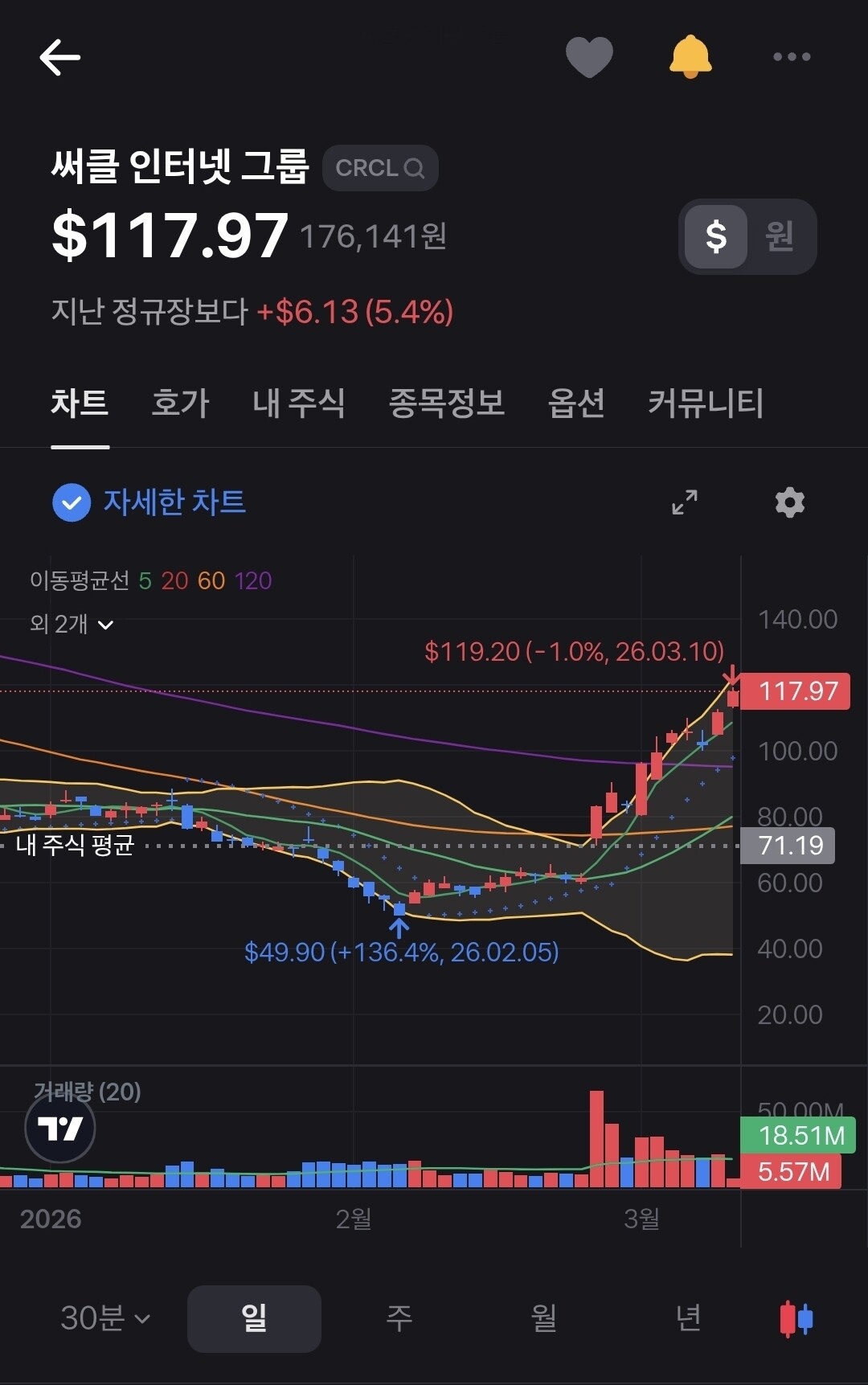Change chart type with the candlestick icon
Image resolution: width=868 pixels, height=1385 pixels.
point(796,1318)
